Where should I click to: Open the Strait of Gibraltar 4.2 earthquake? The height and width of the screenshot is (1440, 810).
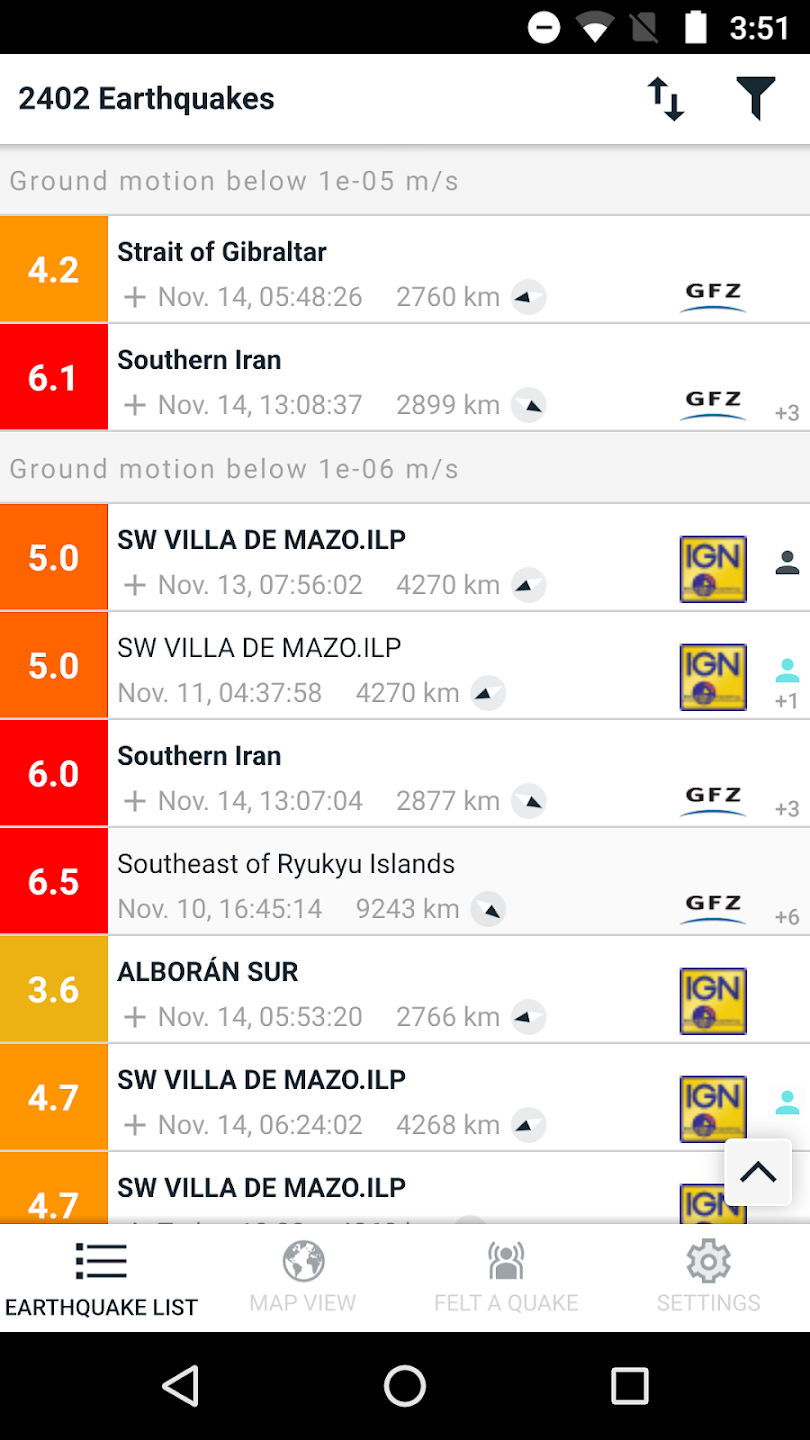[405, 269]
